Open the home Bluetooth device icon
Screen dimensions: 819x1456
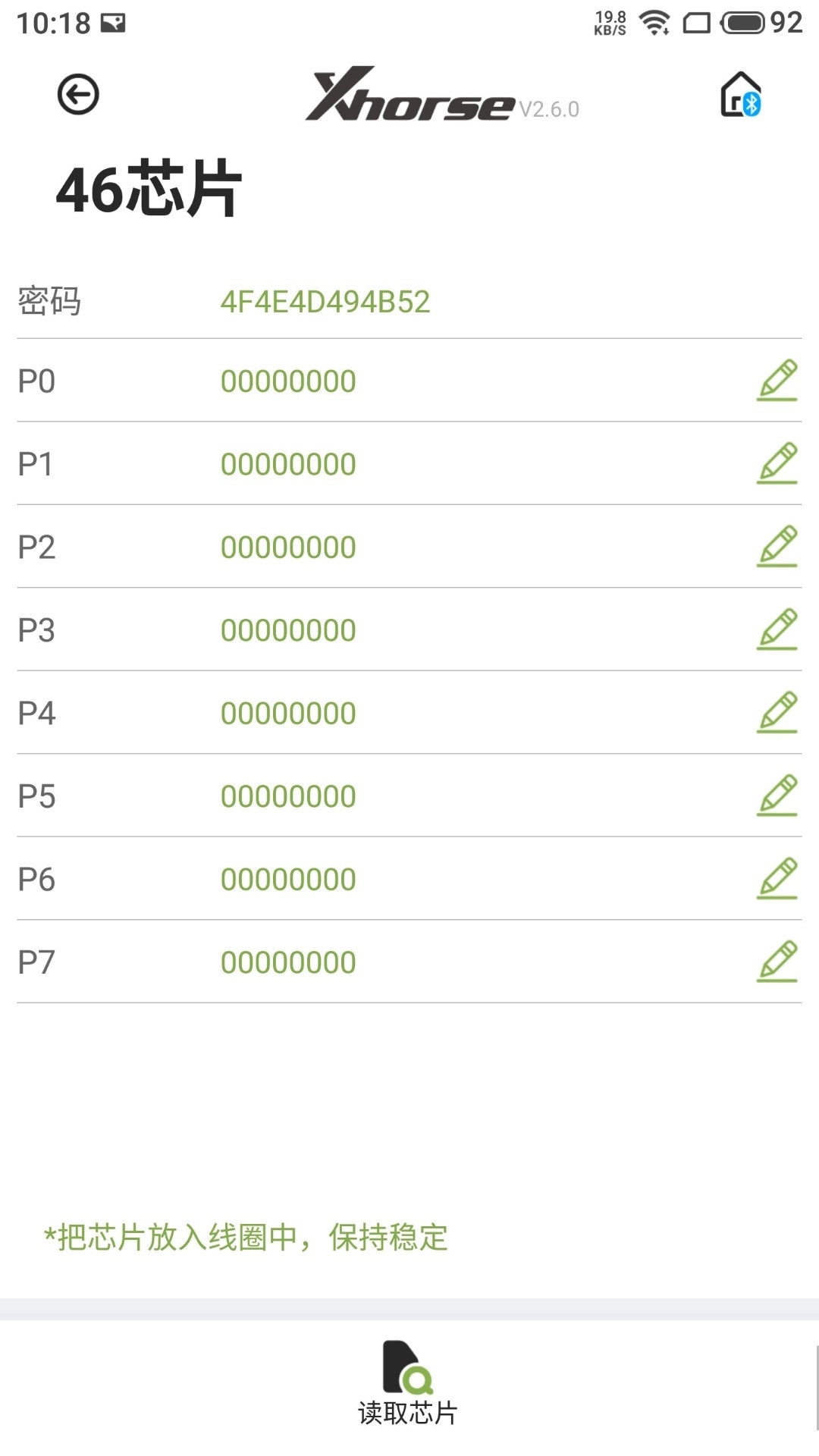[740, 95]
